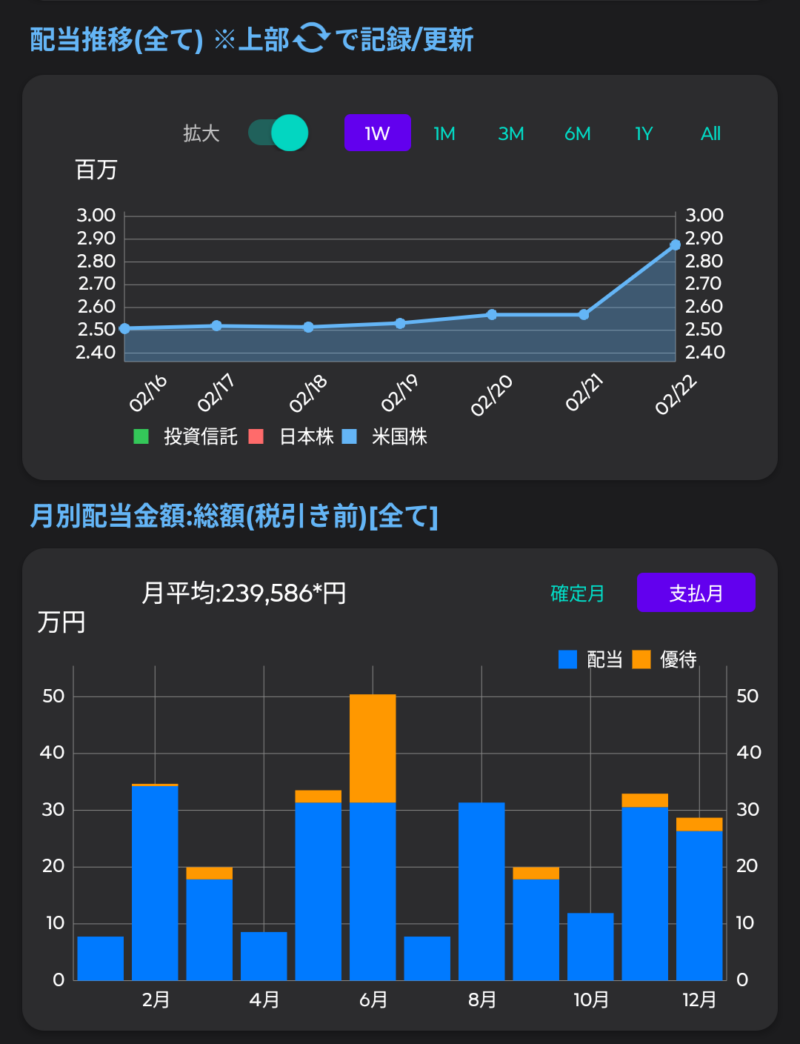Select the 支払月 view

(695, 593)
